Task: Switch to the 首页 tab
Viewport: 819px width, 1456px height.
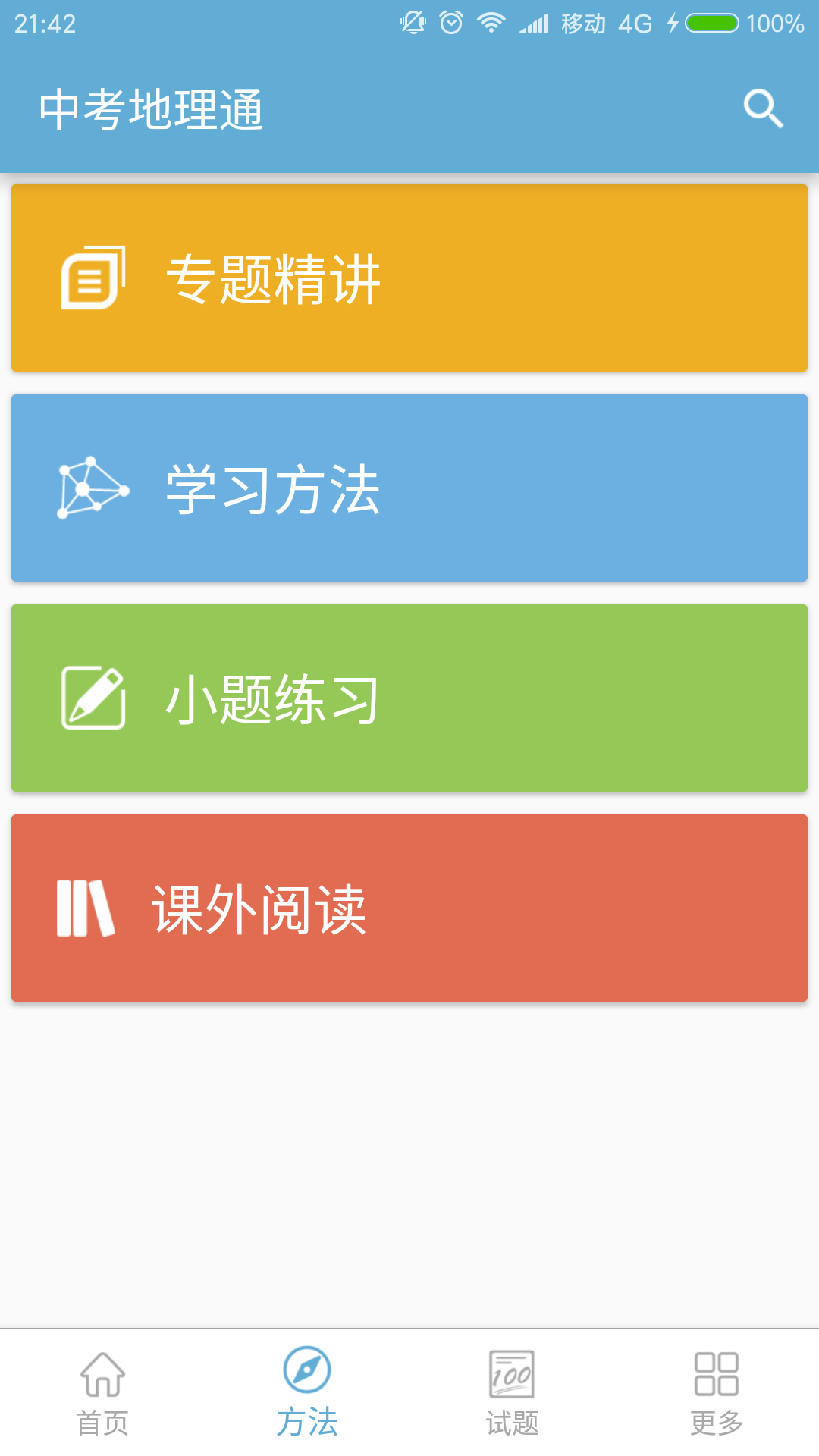Action: 102,1403
